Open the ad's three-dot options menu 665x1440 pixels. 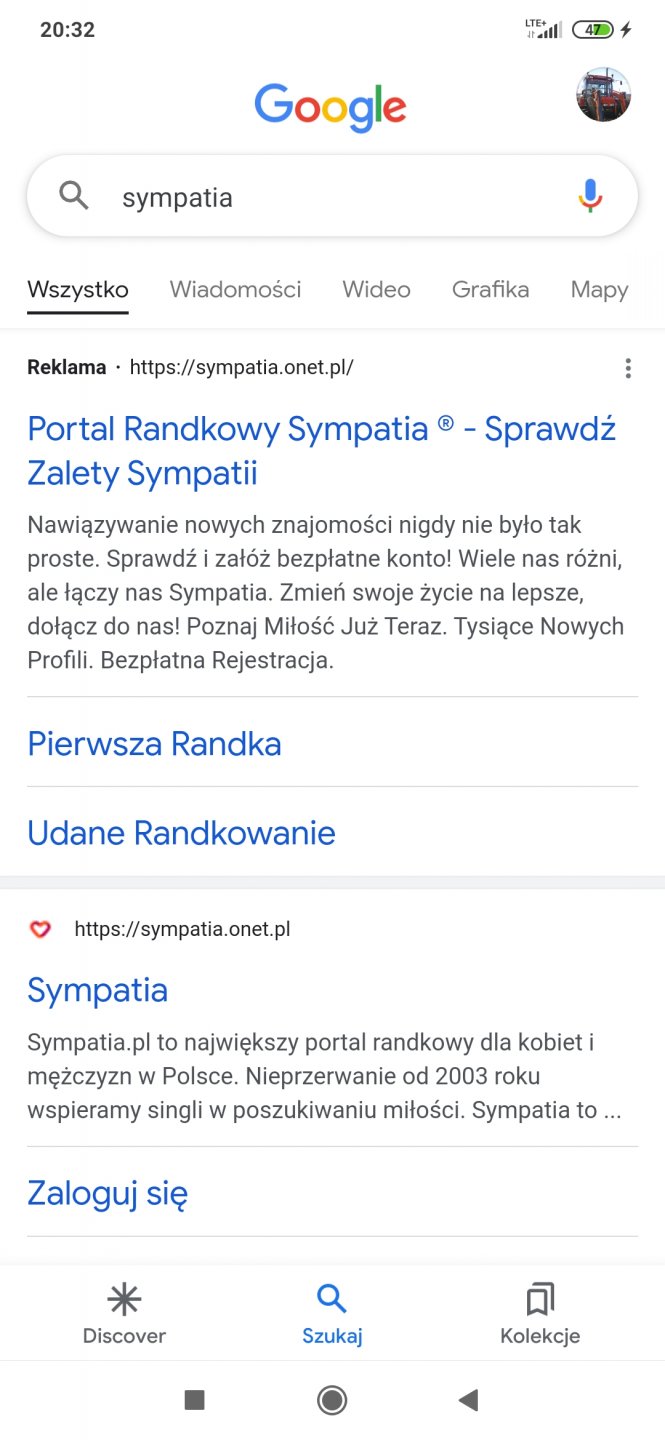(628, 368)
